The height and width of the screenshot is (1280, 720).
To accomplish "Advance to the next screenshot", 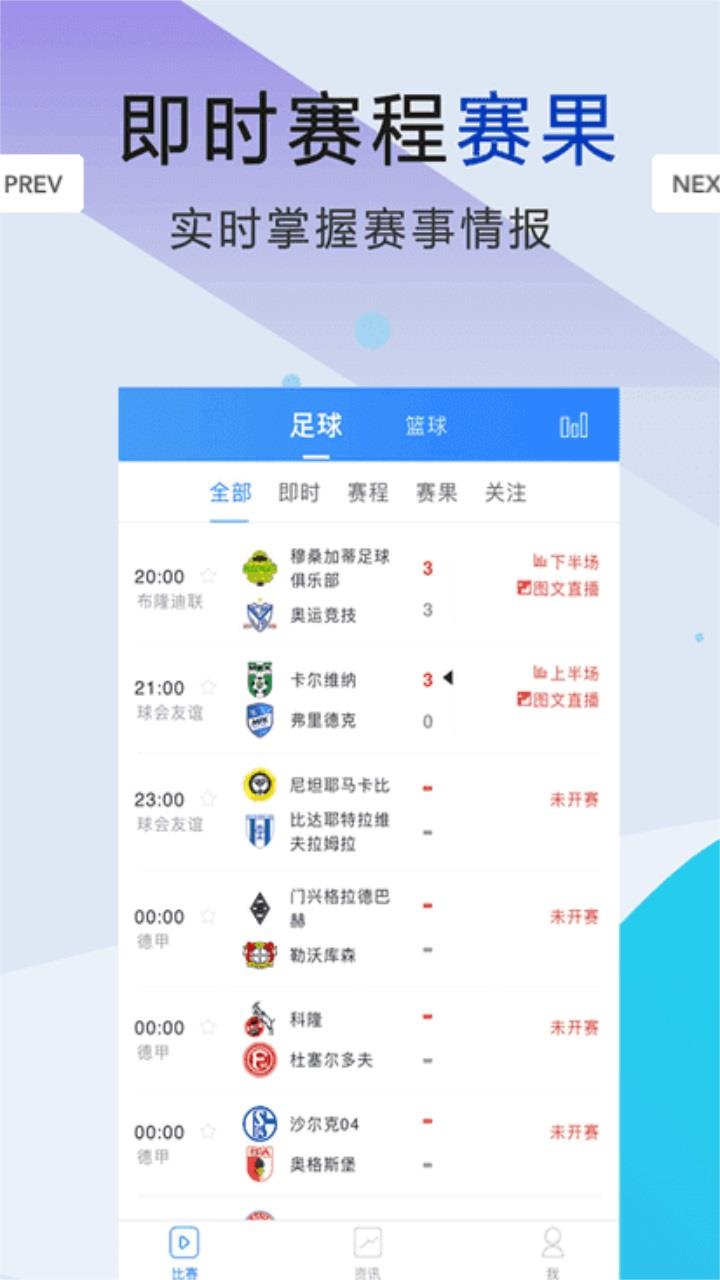I will point(690,184).
